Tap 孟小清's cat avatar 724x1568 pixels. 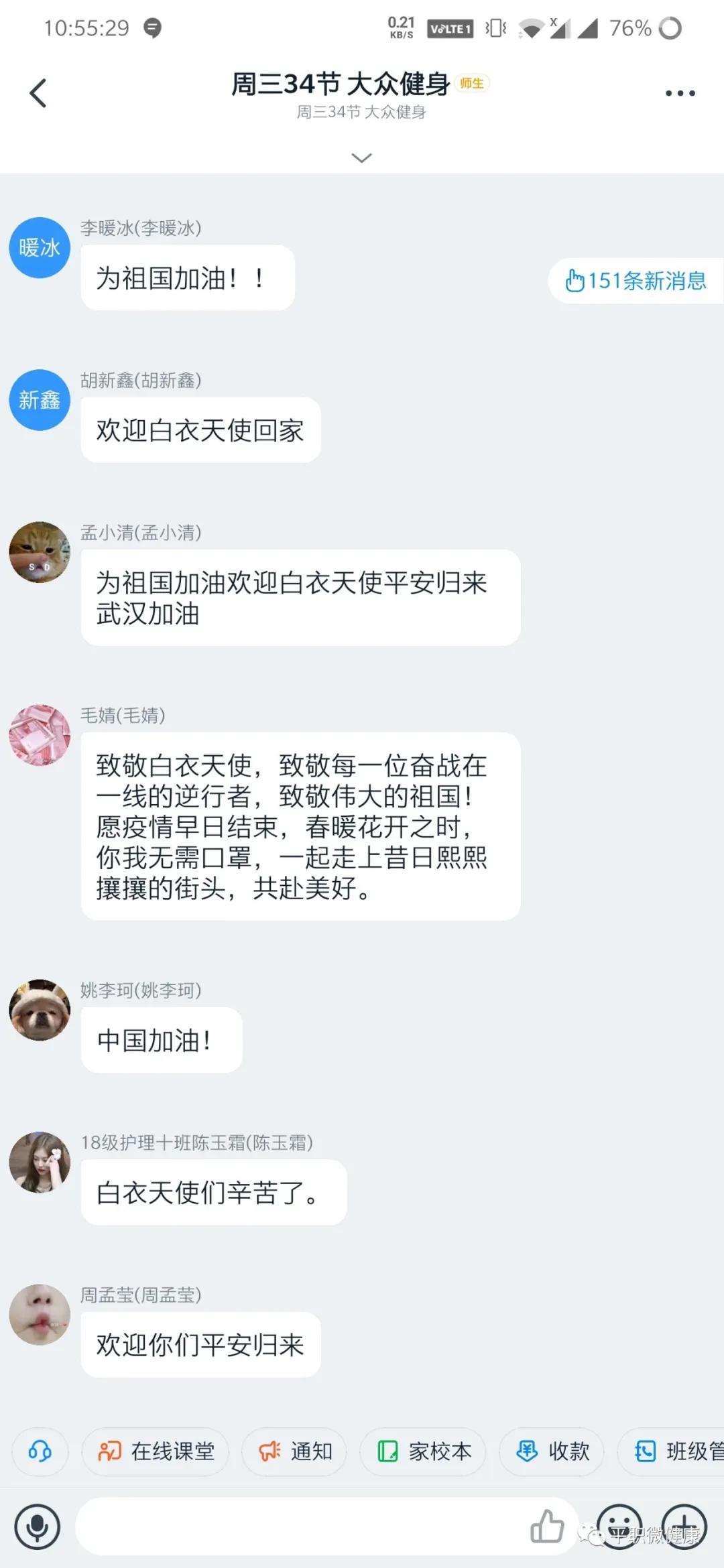(x=40, y=552)
